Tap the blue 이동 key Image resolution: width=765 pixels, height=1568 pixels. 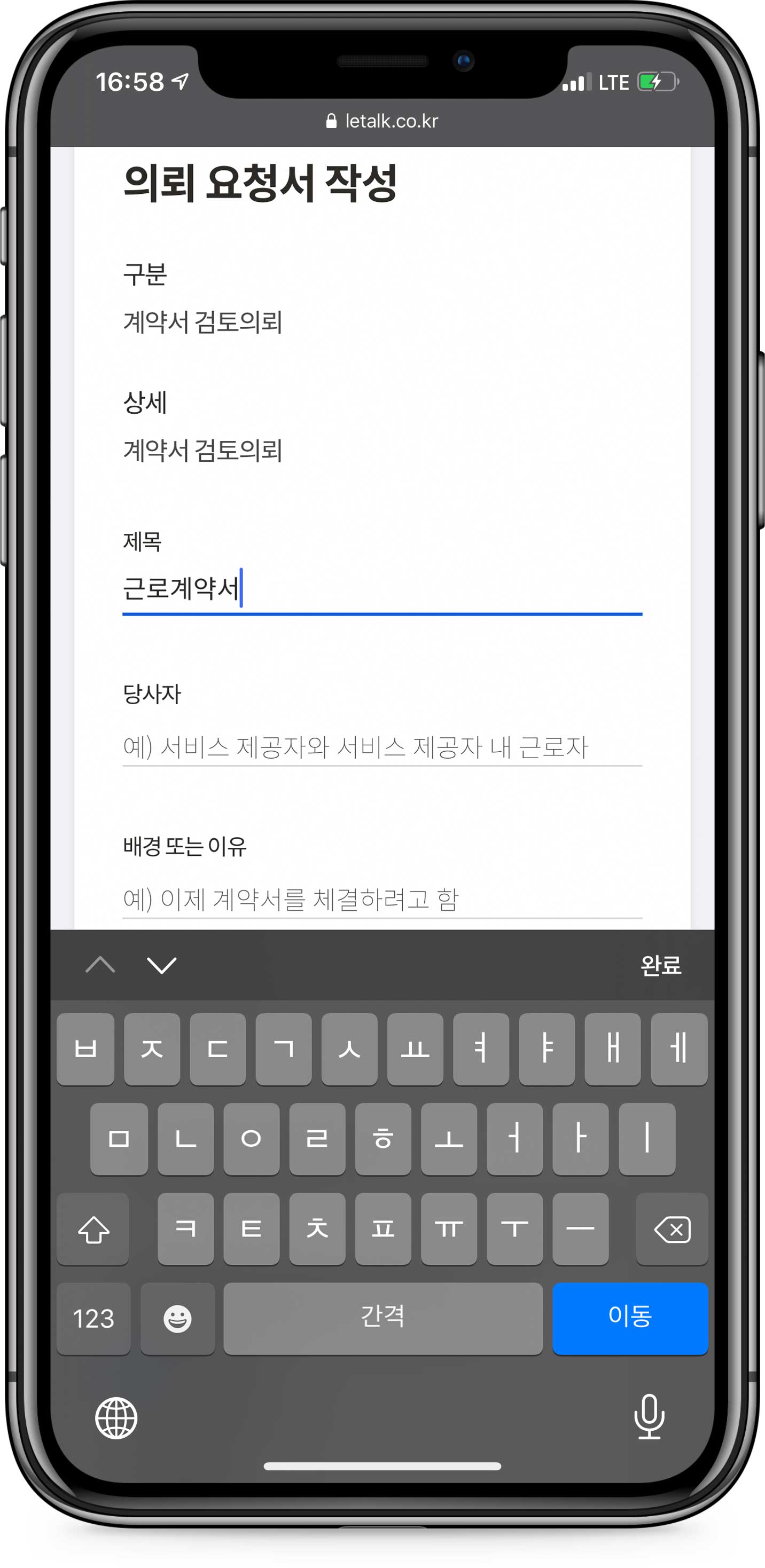629,1318
